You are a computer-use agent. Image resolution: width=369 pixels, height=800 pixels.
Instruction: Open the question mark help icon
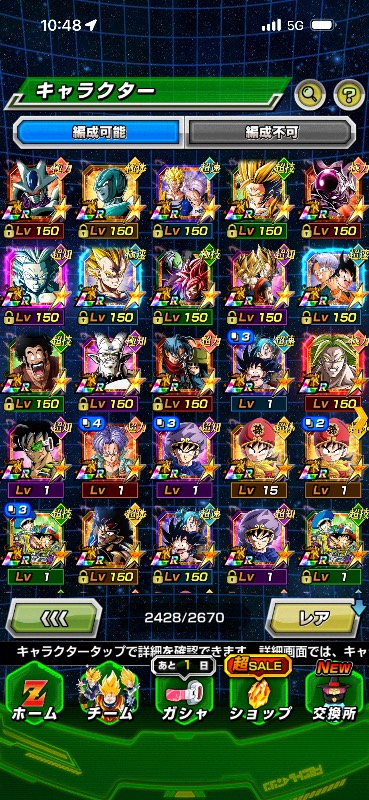(349, 94)
